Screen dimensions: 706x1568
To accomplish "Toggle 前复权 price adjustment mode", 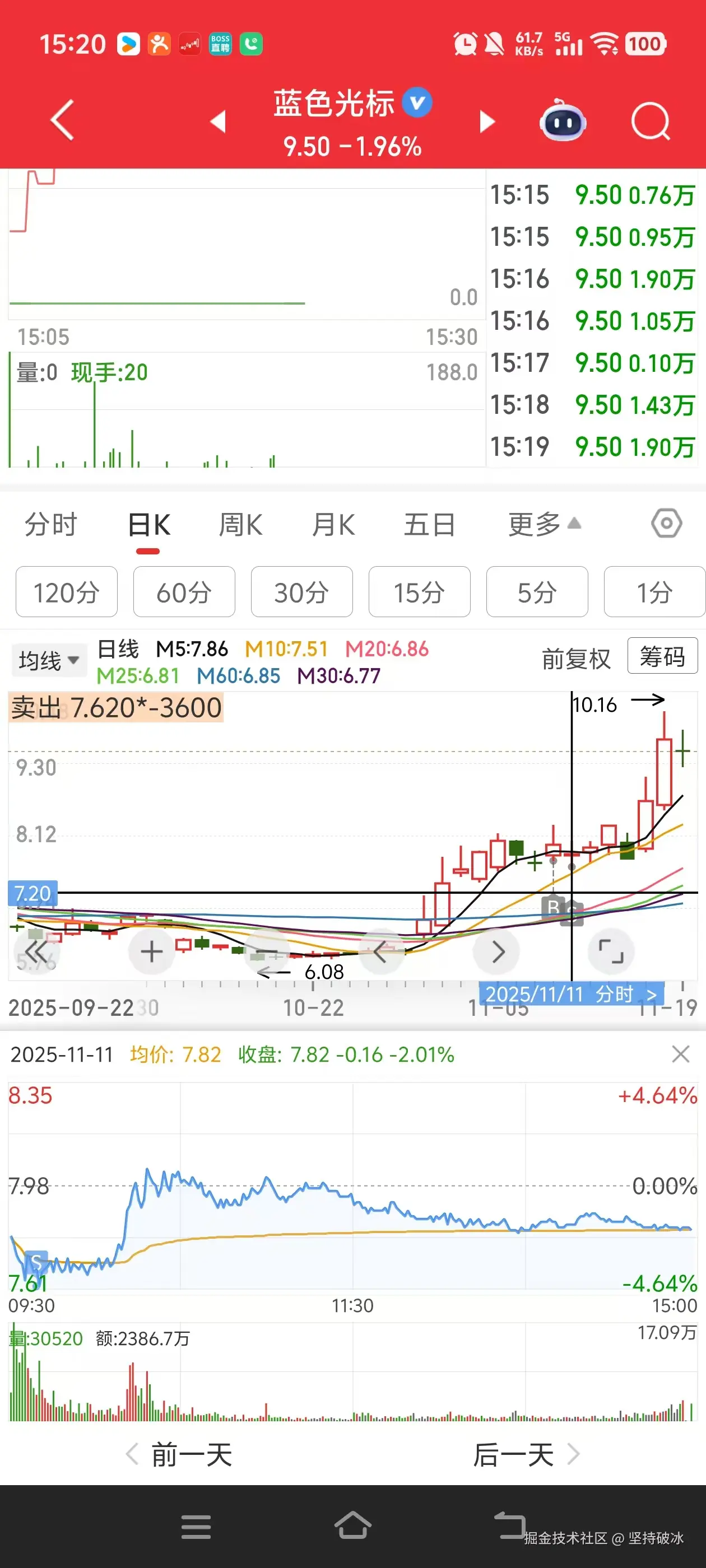I will click(x=574, y=659).
